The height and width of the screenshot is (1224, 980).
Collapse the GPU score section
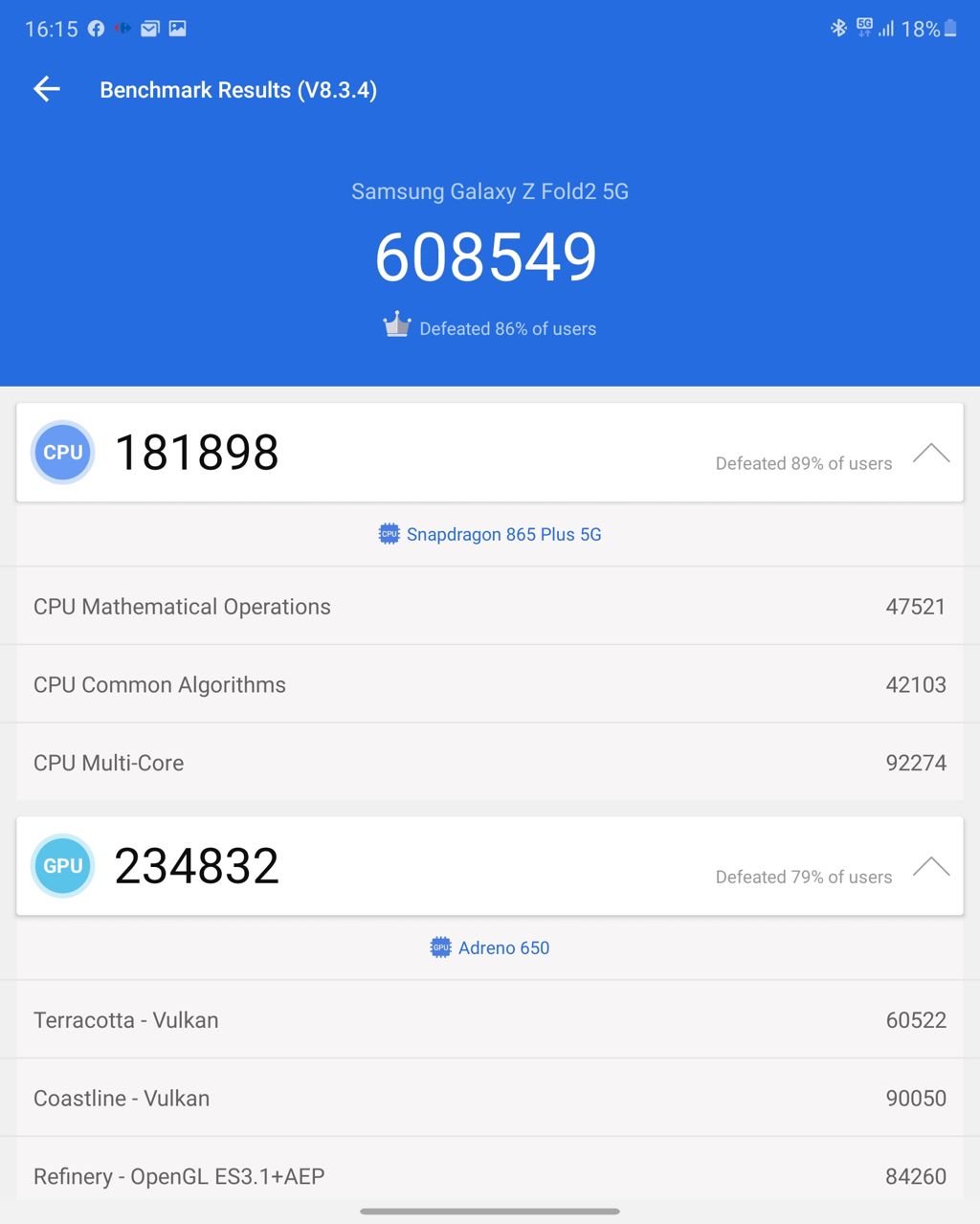[930, 867]
